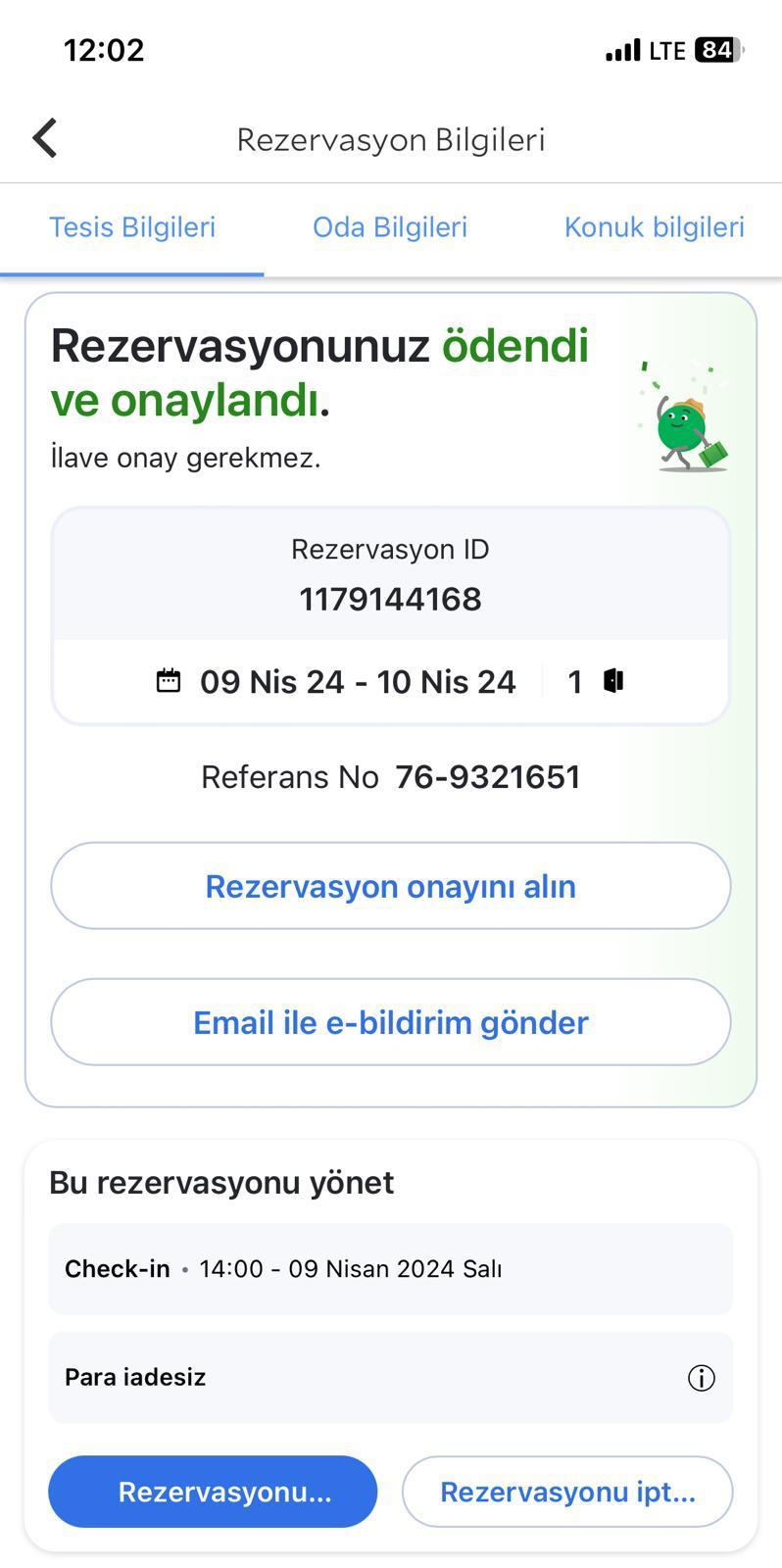Go back using the top-left arrow
782x1568 pixels.
tap(45, 138)
